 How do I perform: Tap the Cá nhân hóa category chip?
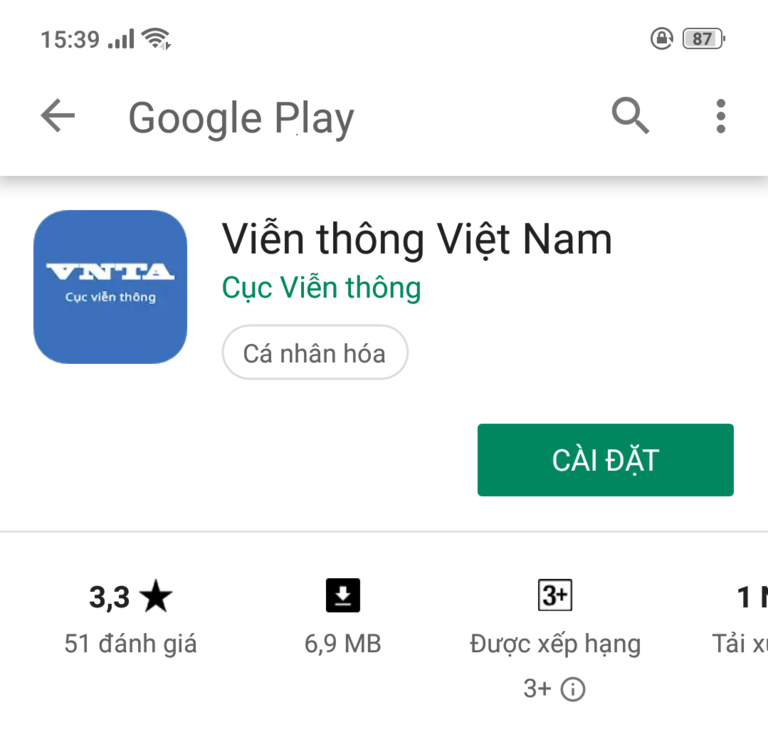click(x=314, y=353)
